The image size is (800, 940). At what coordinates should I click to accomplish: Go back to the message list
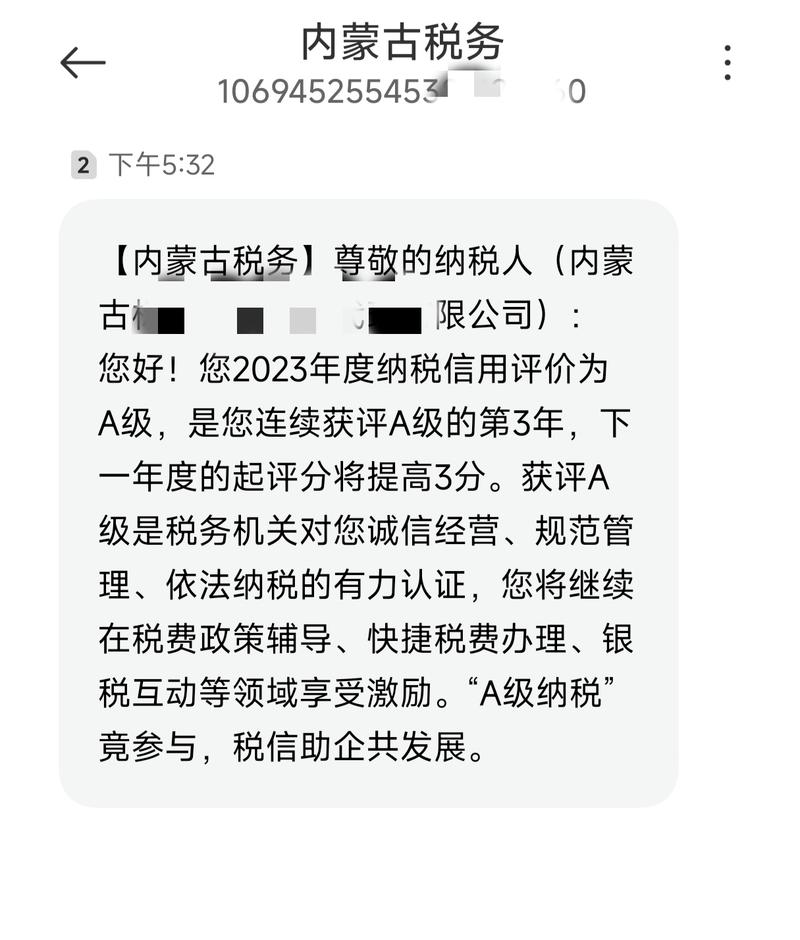[x=82, y=63]
